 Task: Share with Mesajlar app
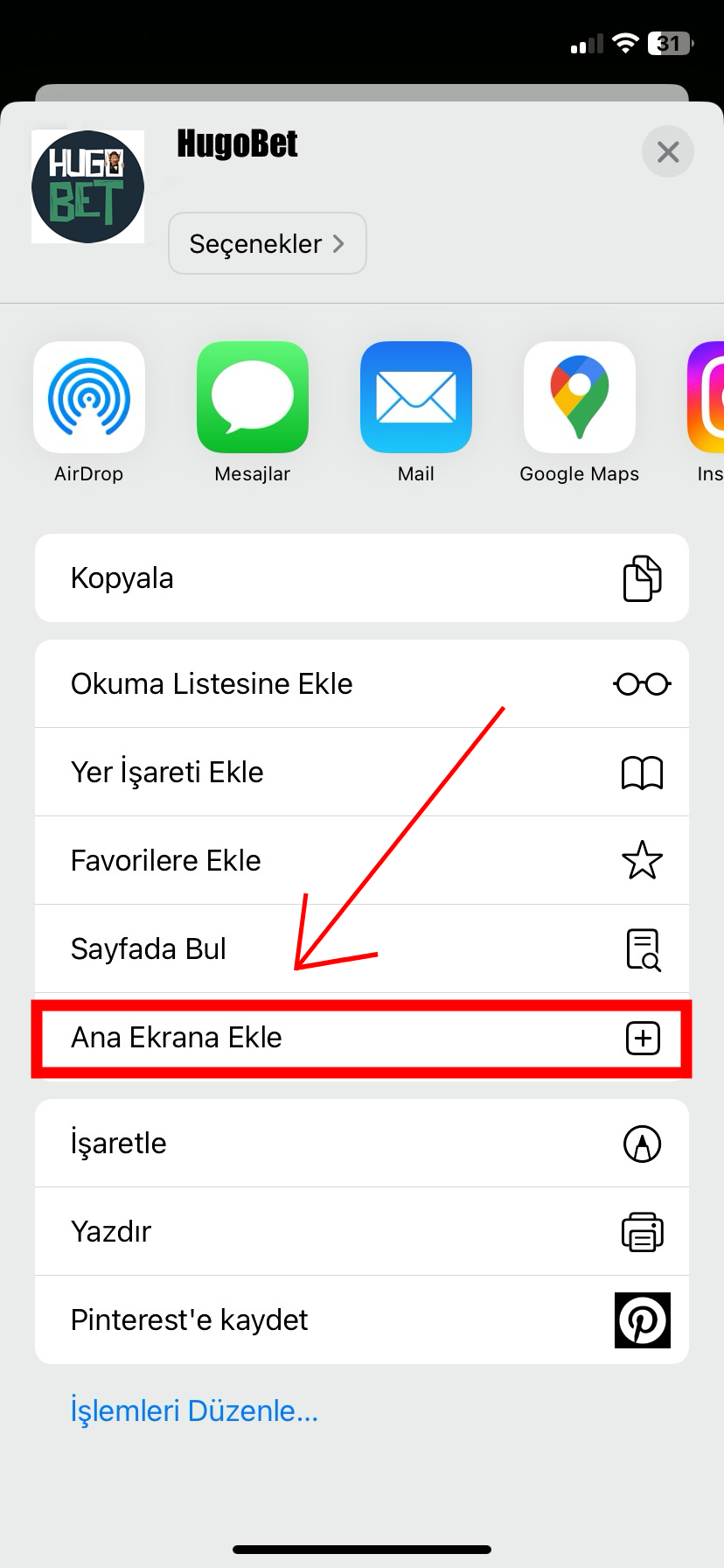[252, 397]
